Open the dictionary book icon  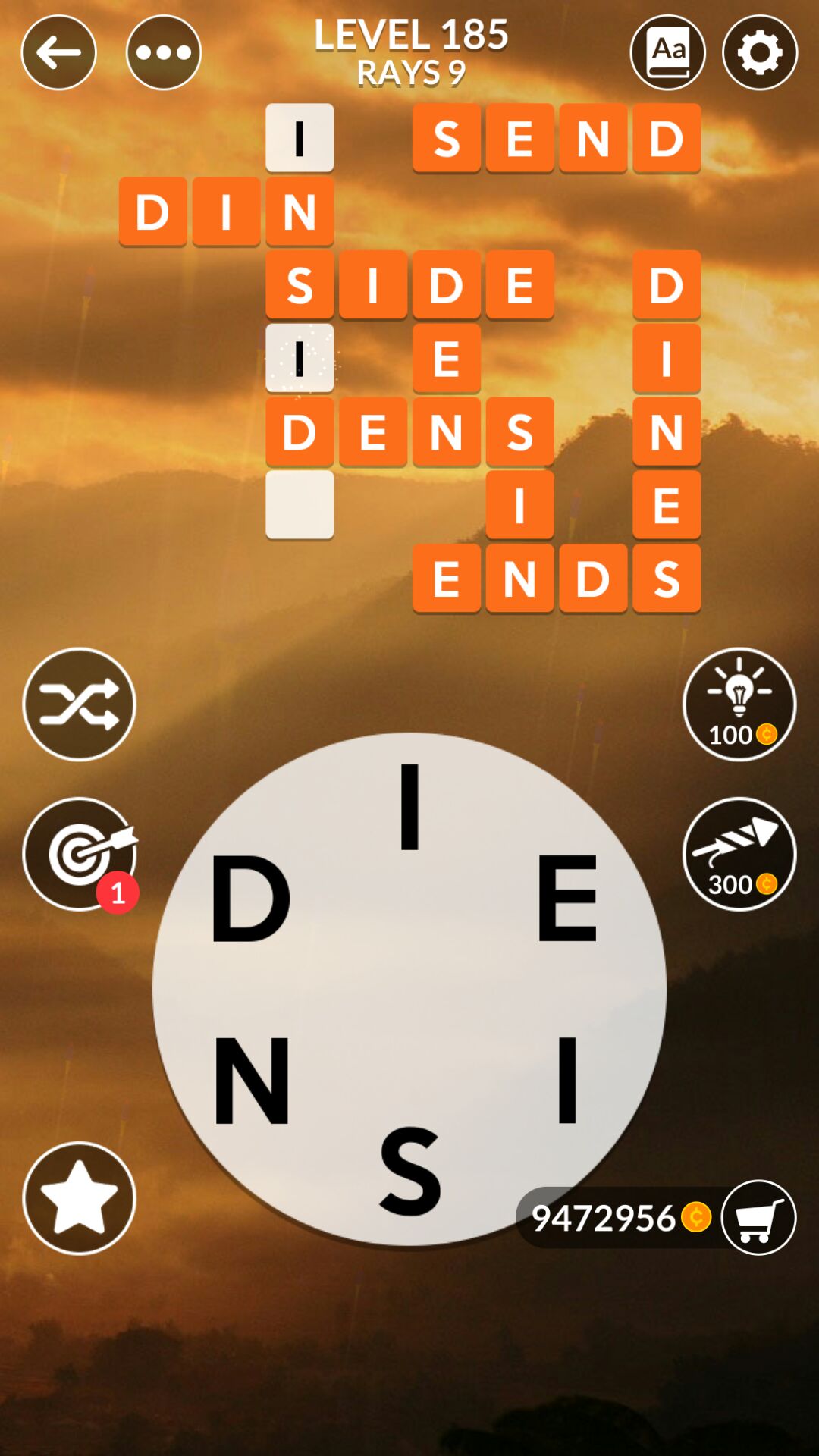pyautogui.click(x=667, y=52)
